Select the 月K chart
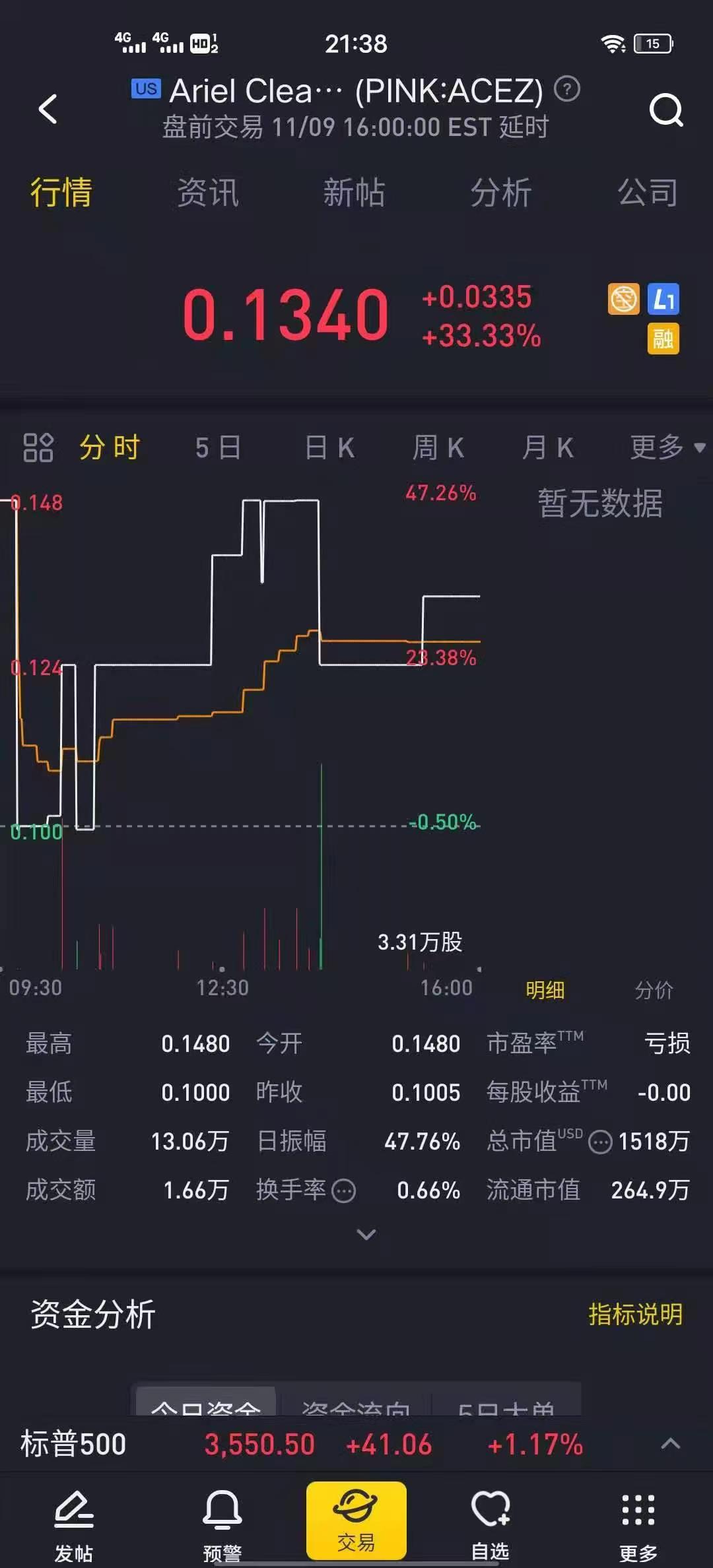The width and height of the screenshot is (713, 1568). pyautogui.click(x=548, y=447)
